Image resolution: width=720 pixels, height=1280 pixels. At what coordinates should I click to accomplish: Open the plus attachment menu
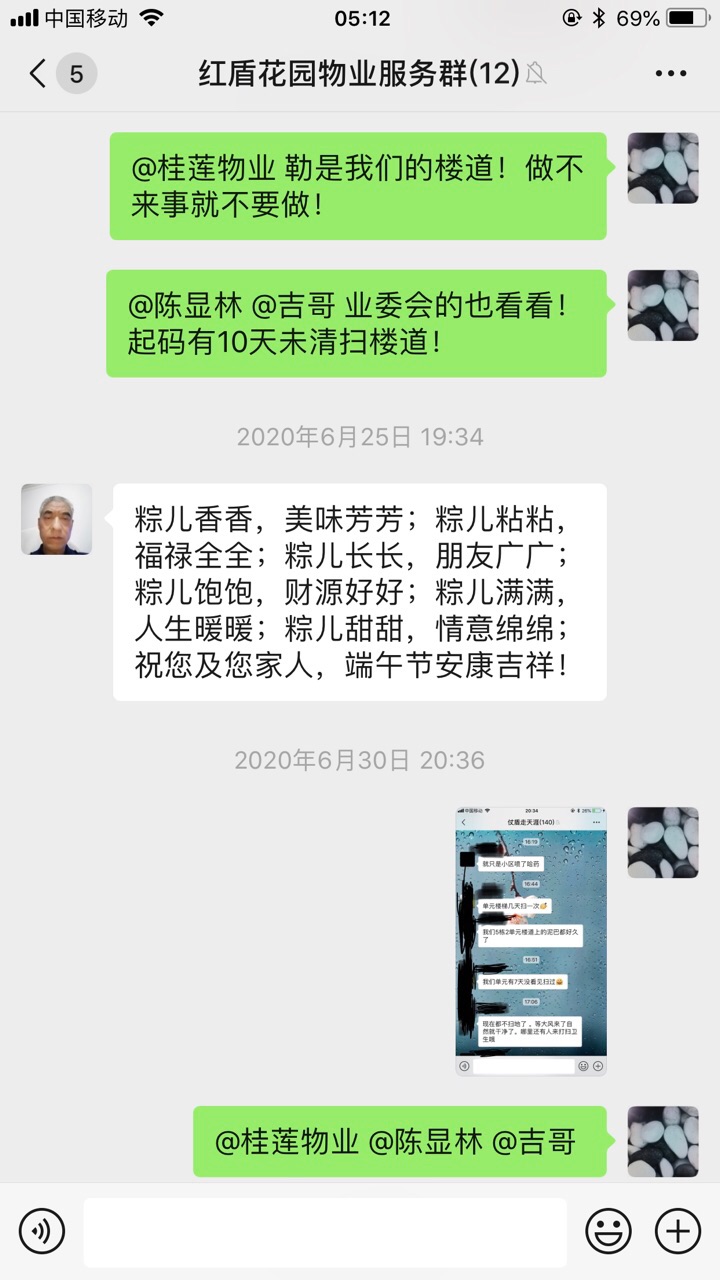677,1230
